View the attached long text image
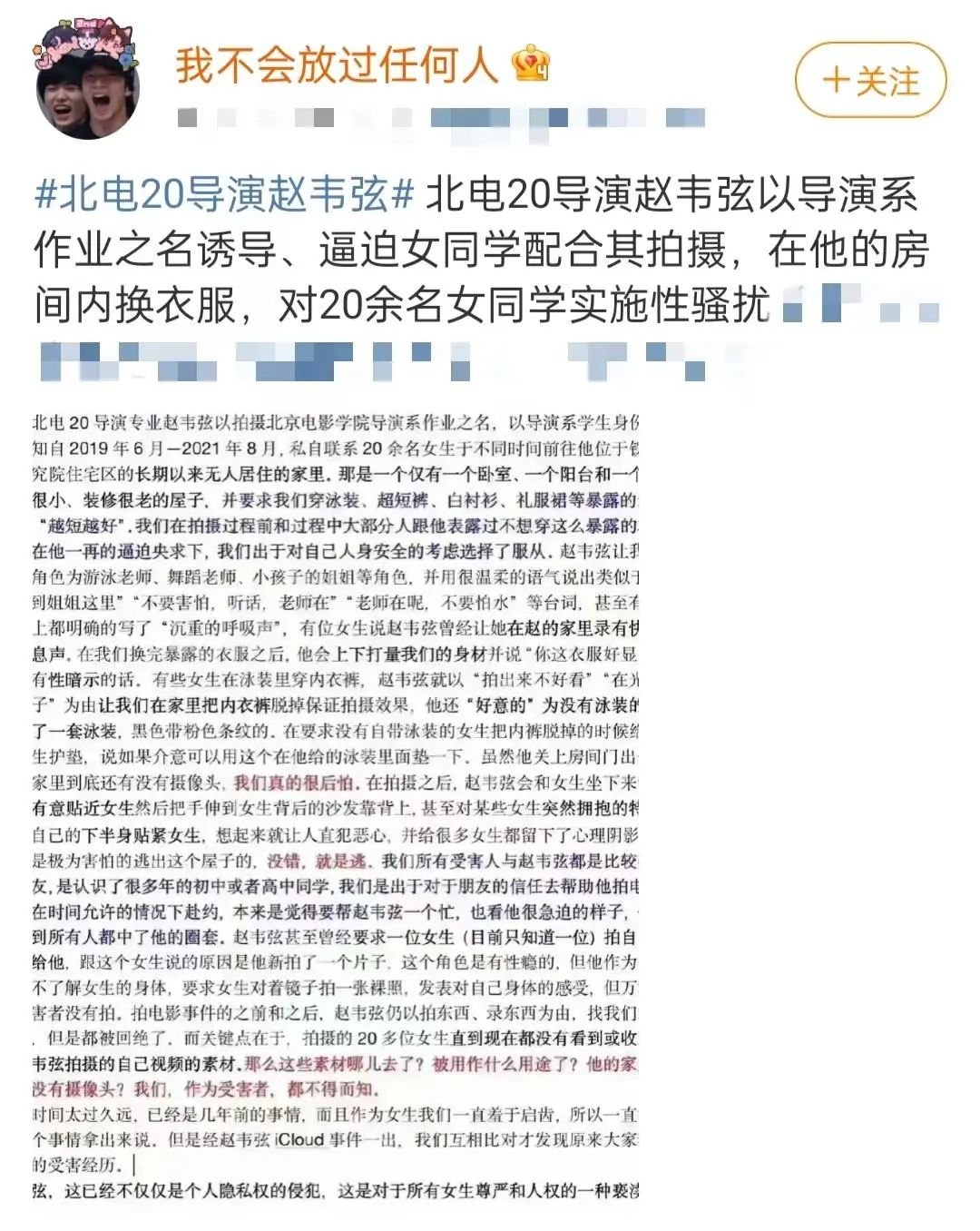The height and width of the screenshot is (1231, 980). pos(336,808)
